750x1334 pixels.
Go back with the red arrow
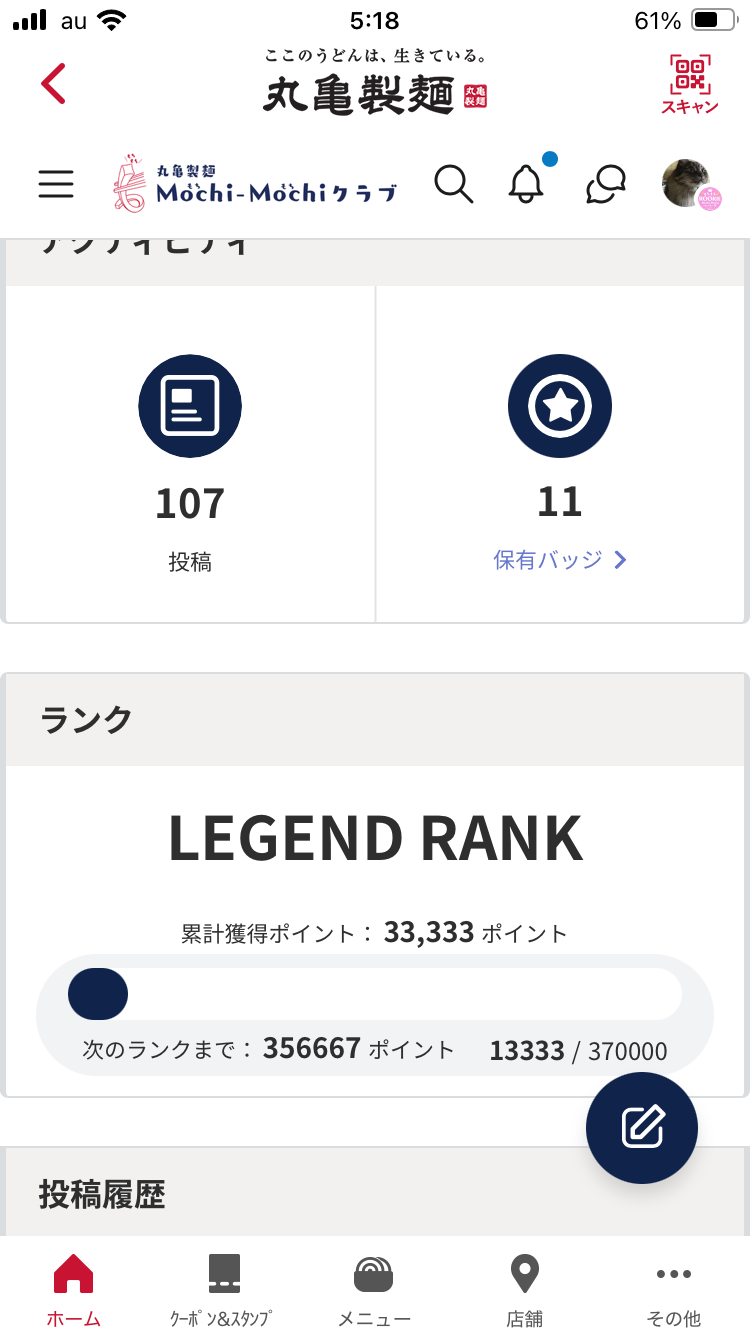[54, 84]
